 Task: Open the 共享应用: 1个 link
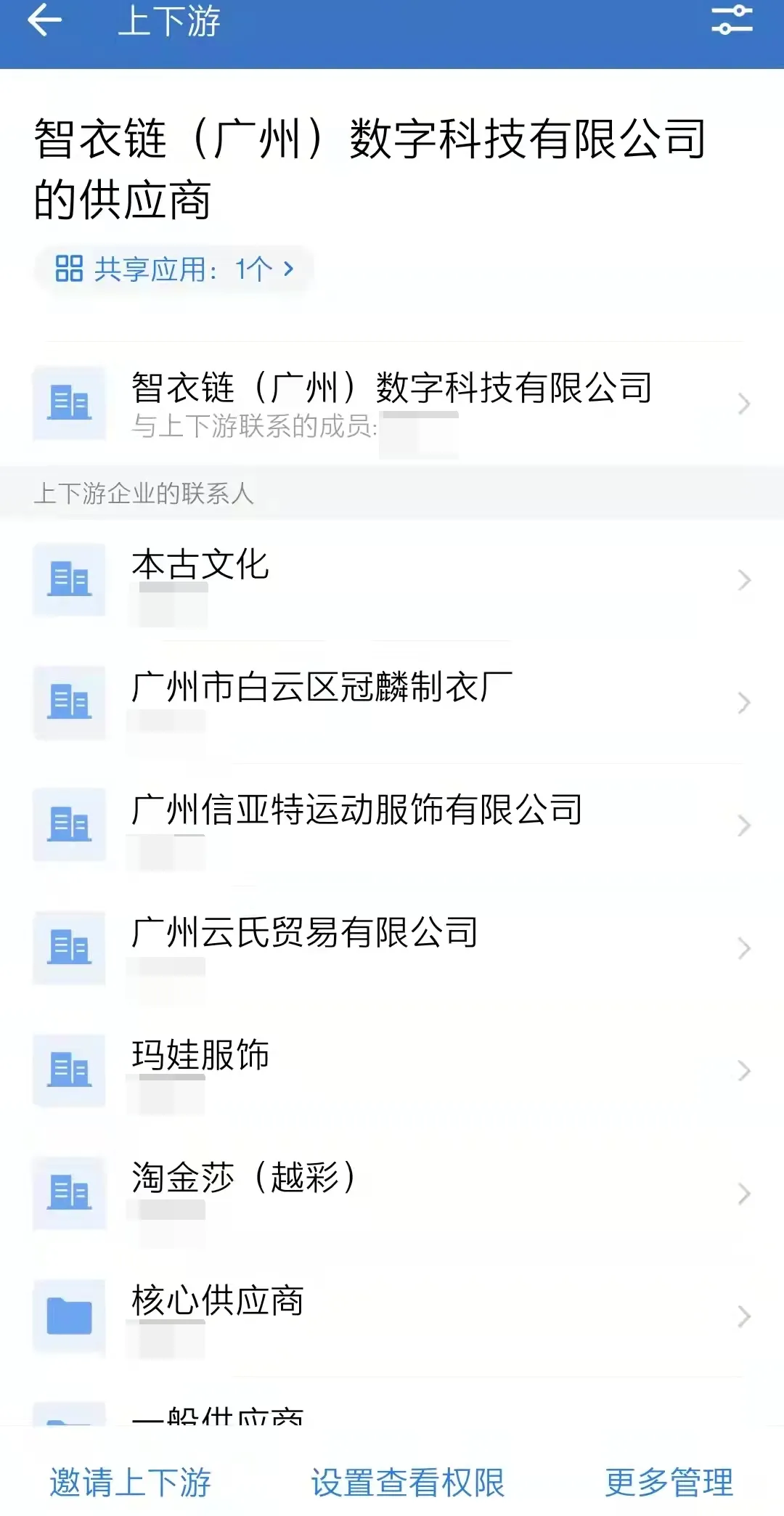pyautogui.click(x=174, y=269)
